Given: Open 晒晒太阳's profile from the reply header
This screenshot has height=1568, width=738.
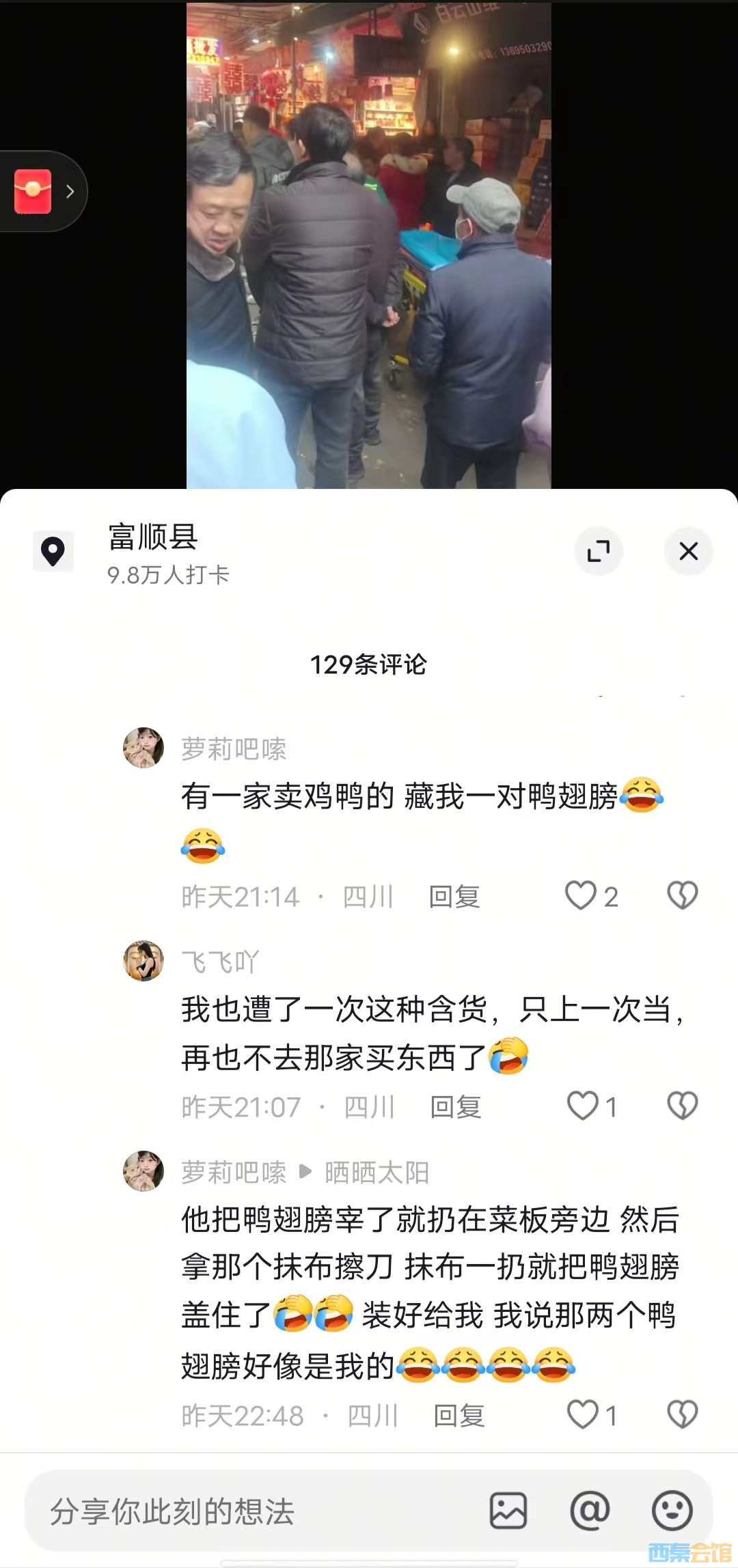Looking at the screenshot, I should (377, 1173).
